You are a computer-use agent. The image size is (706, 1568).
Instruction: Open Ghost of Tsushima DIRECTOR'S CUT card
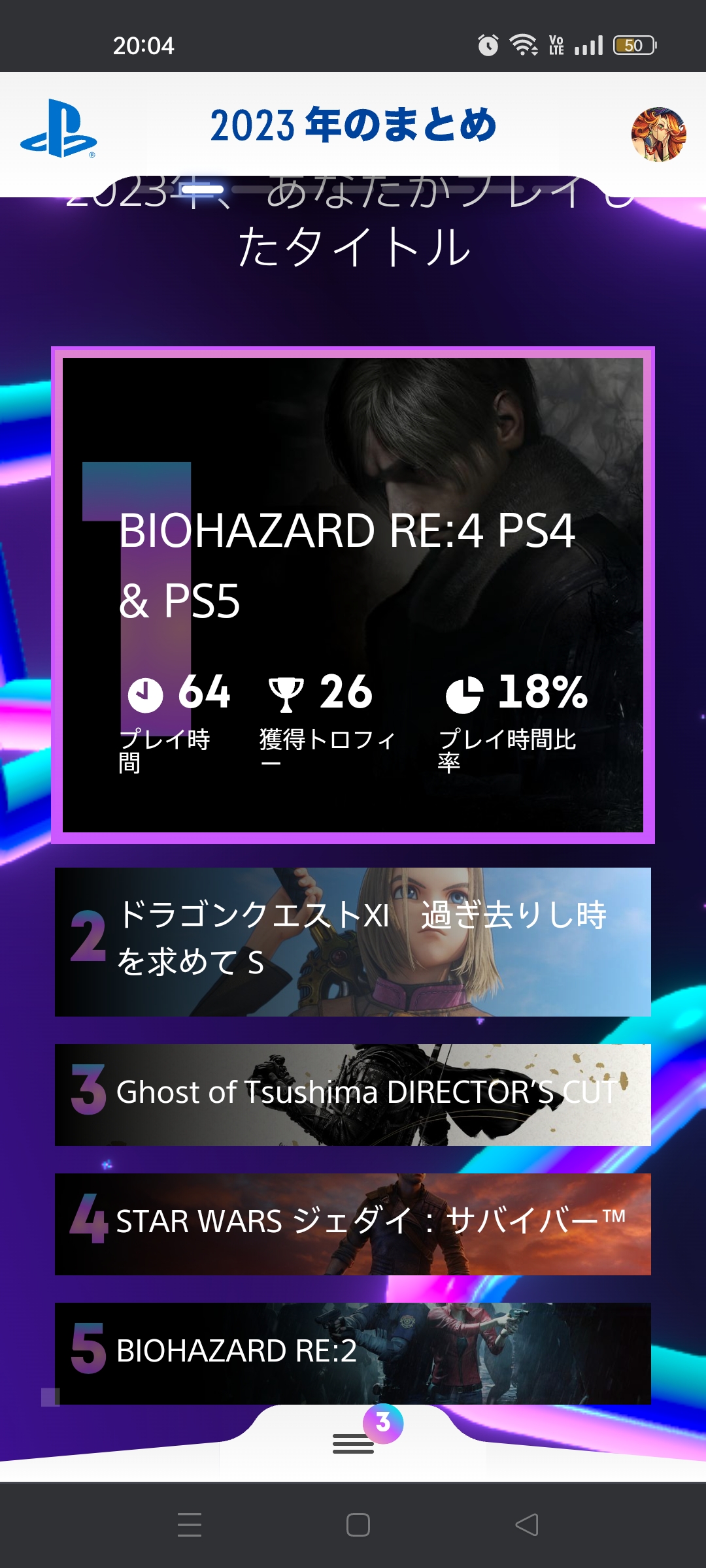click(353, 1094)
